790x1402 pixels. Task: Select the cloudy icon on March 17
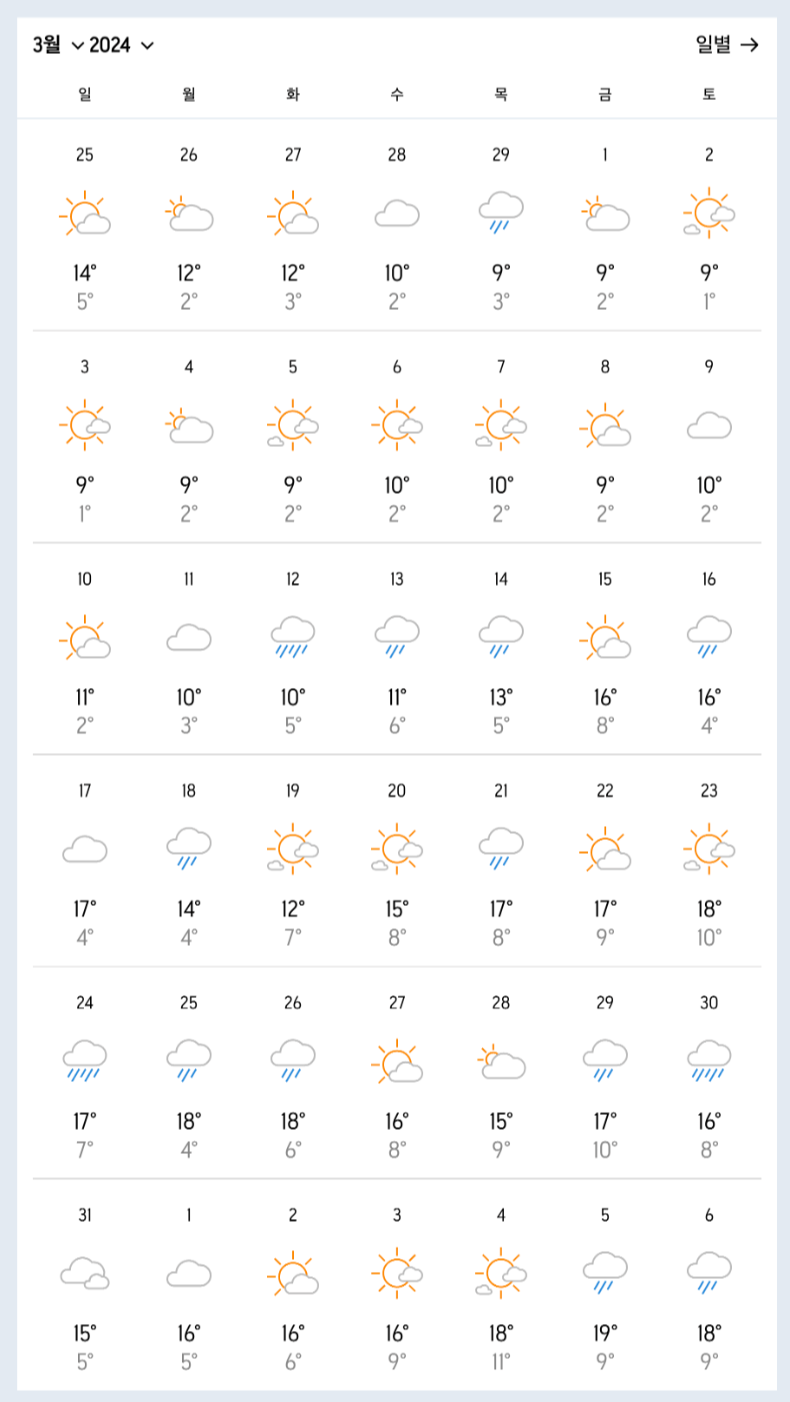coord(84,847)
